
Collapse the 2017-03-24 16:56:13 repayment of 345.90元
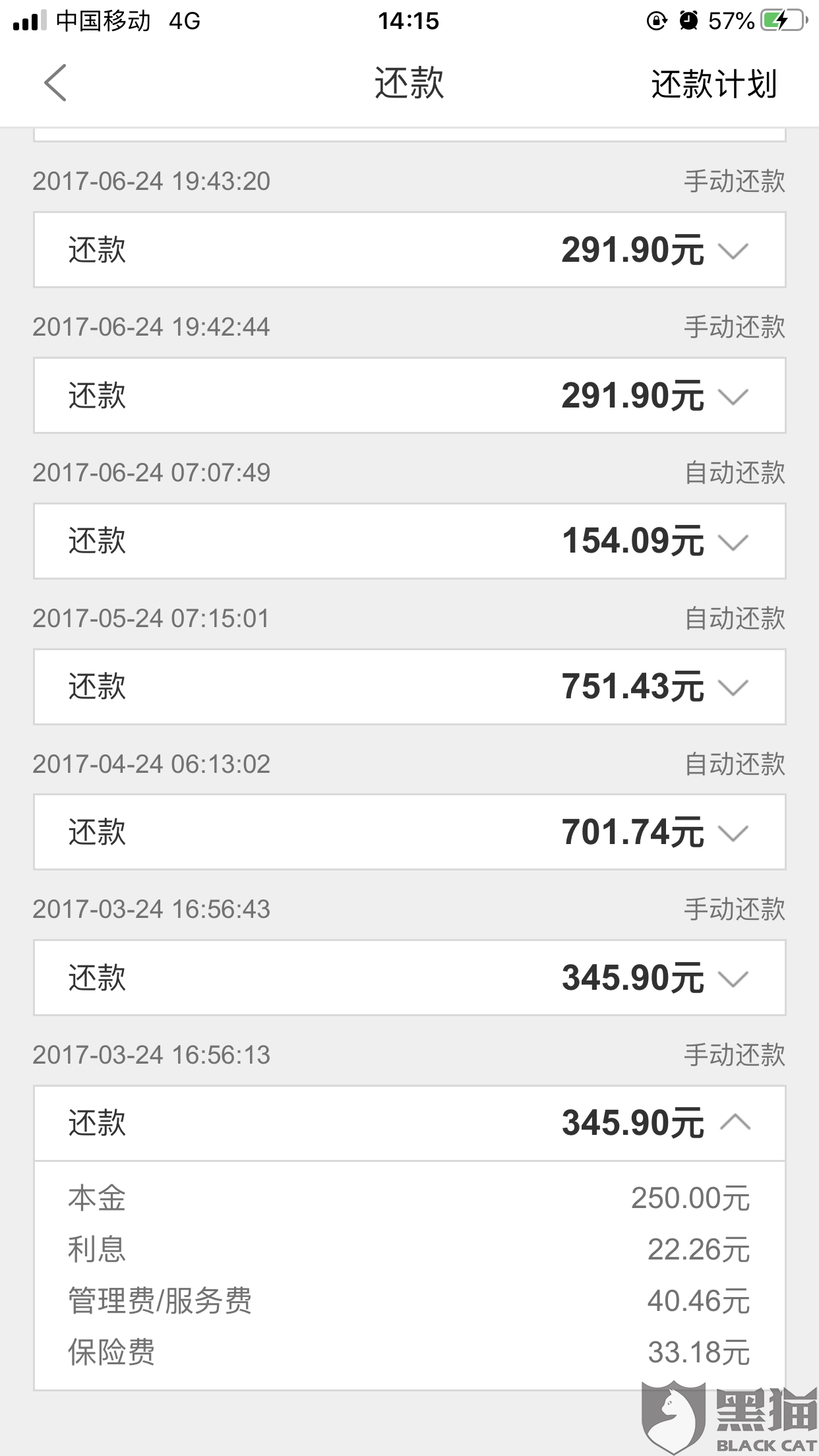(x=735, y=1123)
